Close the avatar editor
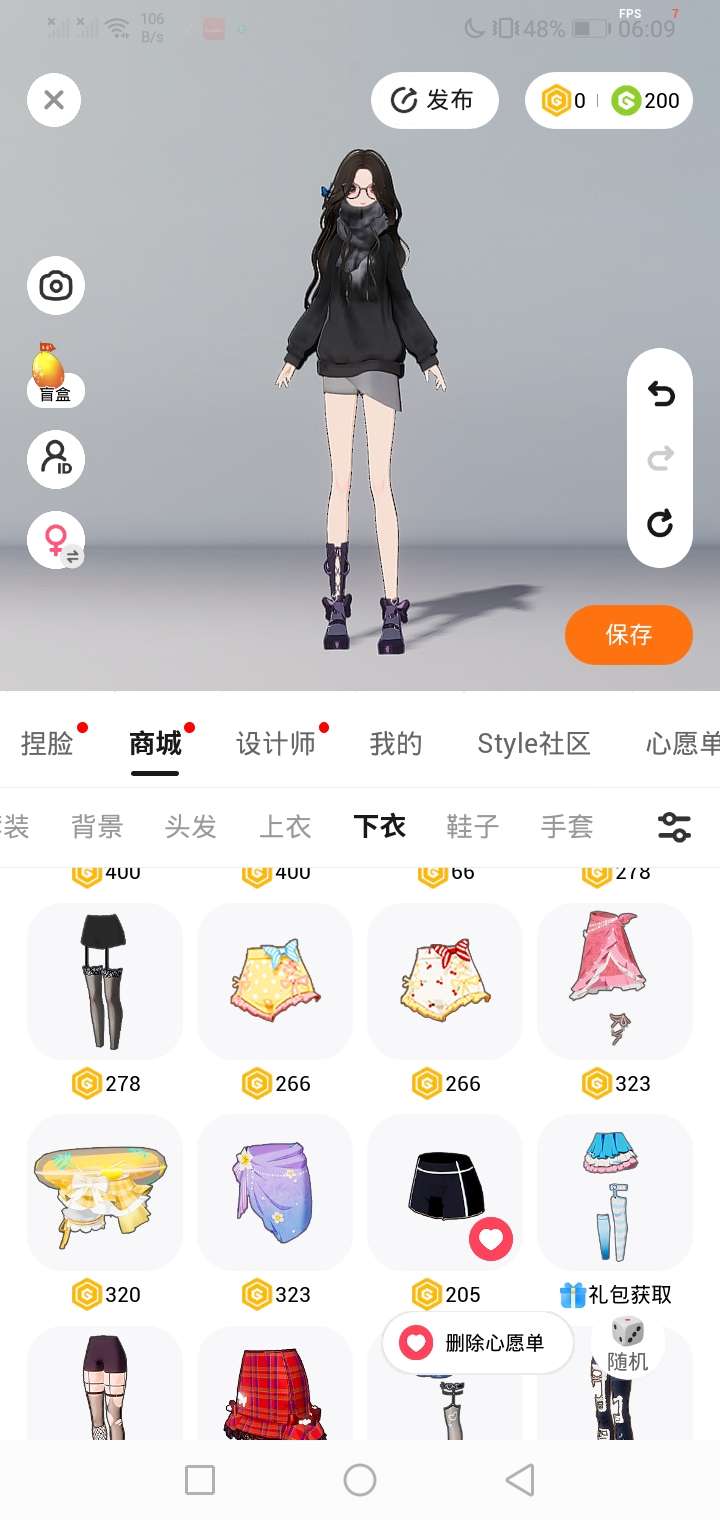This screenshot has height=1520, width=720. [x=54, y=100]
